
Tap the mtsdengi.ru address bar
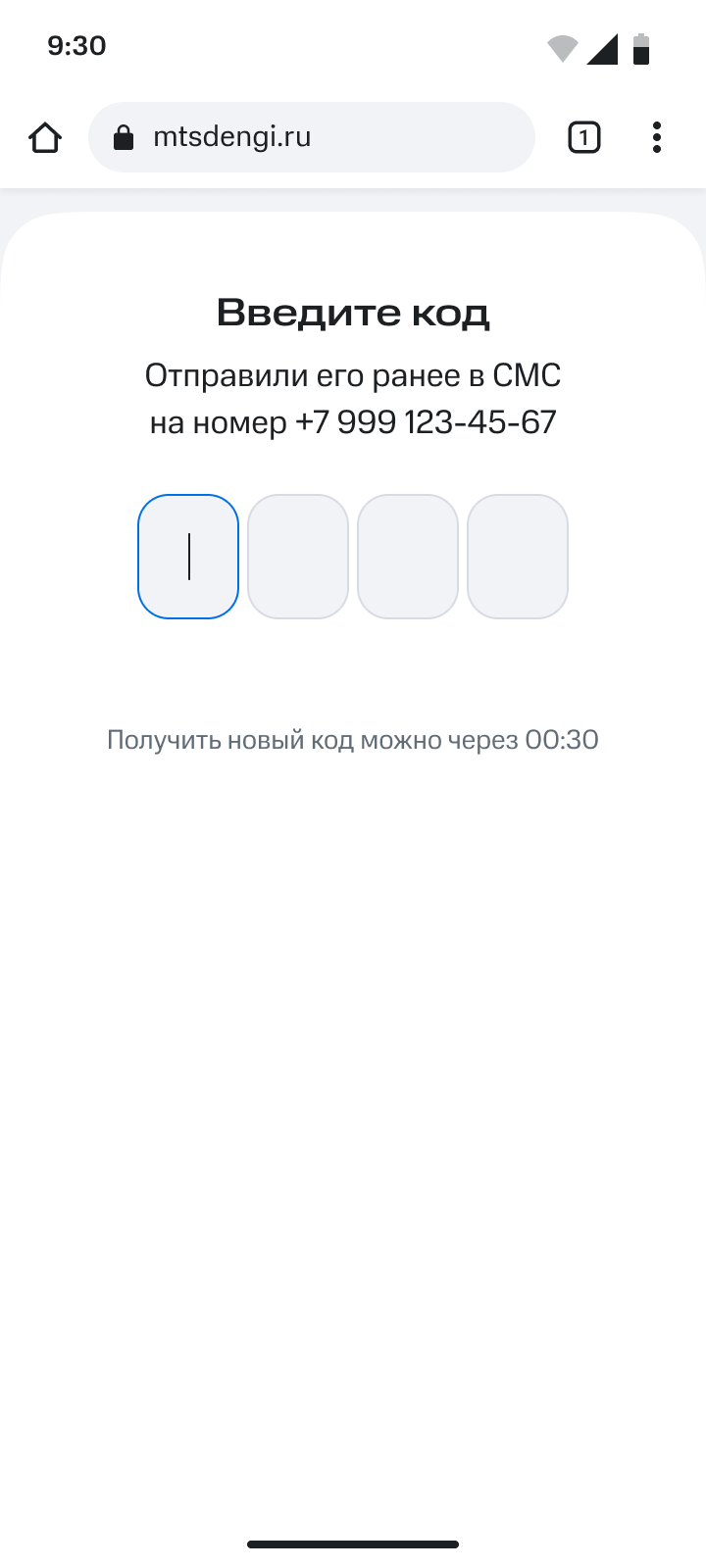311,137
